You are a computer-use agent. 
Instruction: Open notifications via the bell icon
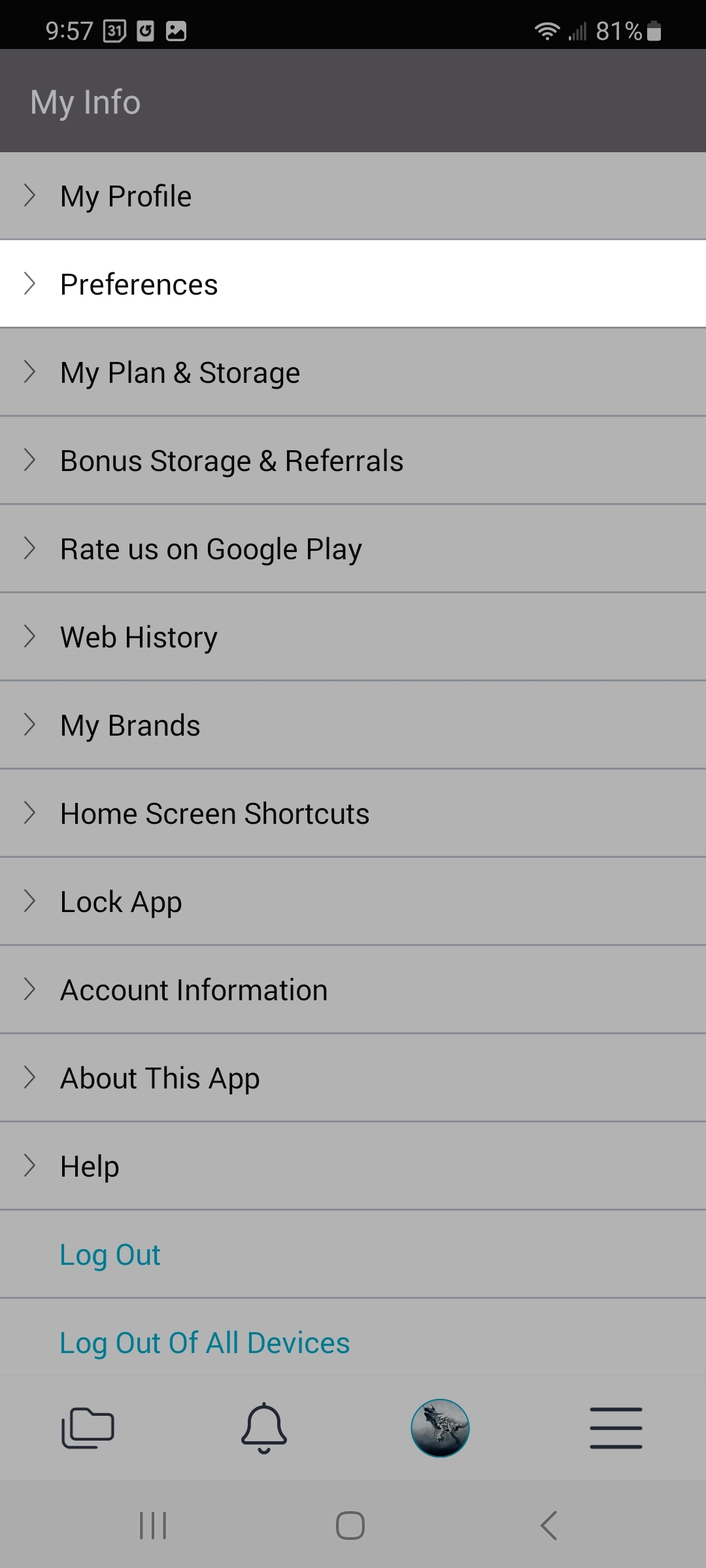point(265,1428)
